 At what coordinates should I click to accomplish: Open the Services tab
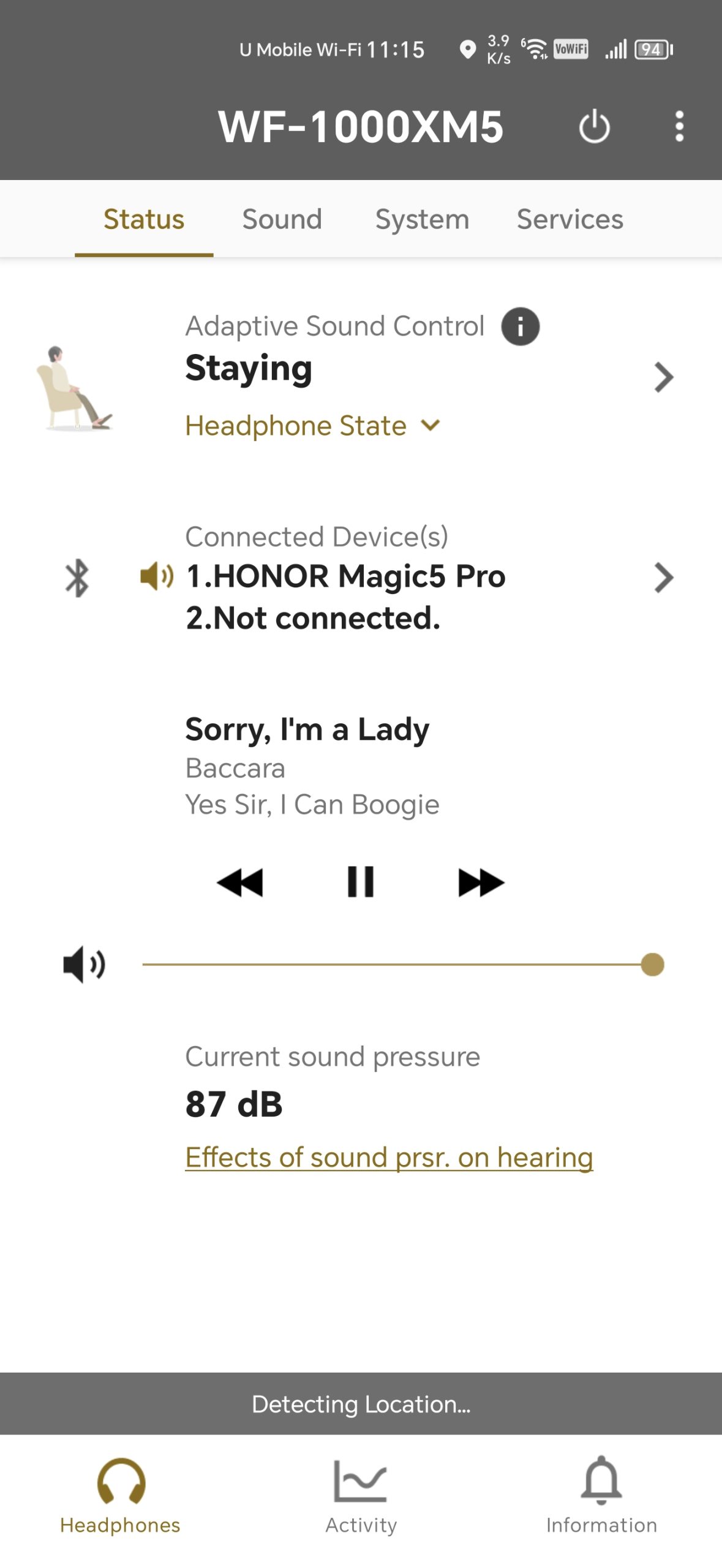[570, 219]
